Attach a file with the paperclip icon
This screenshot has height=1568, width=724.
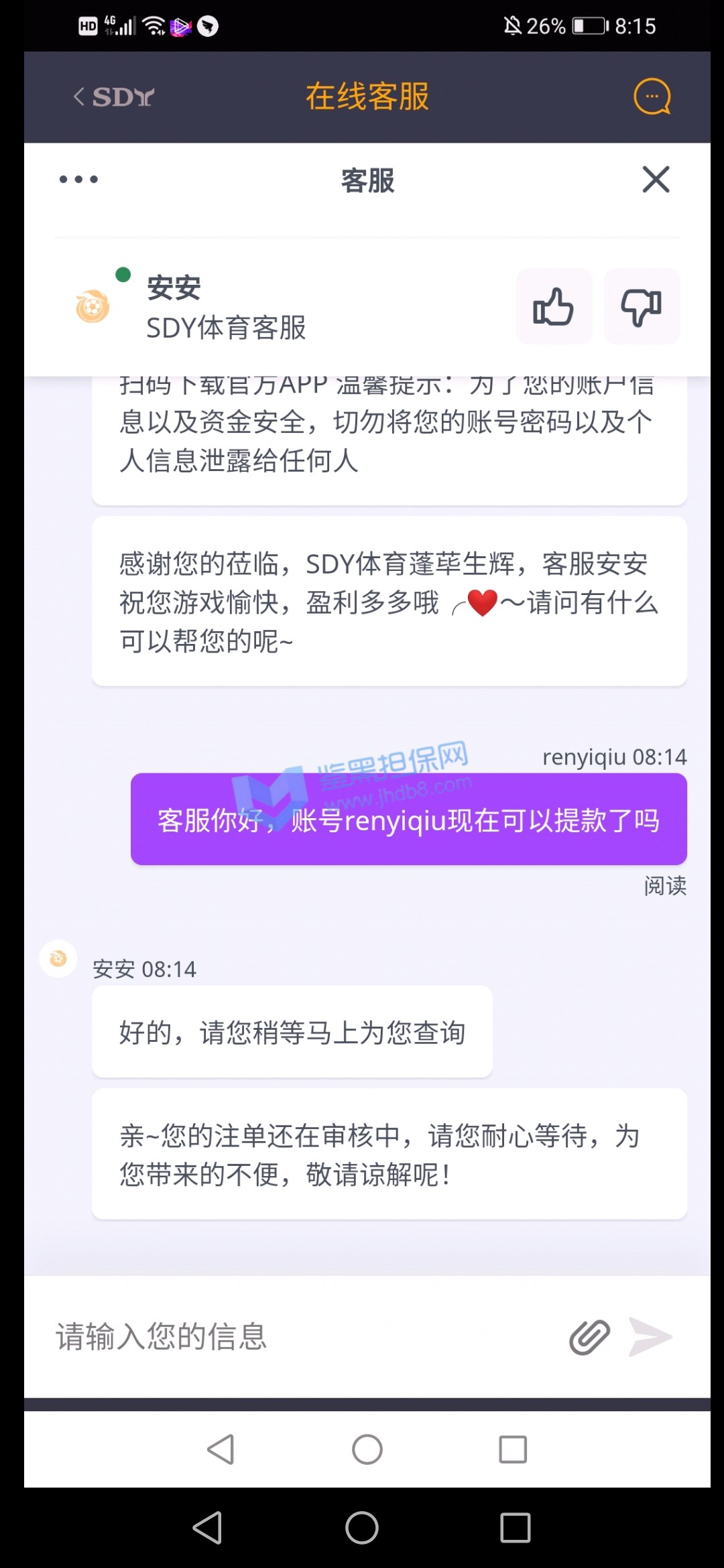click(589, 1337)
